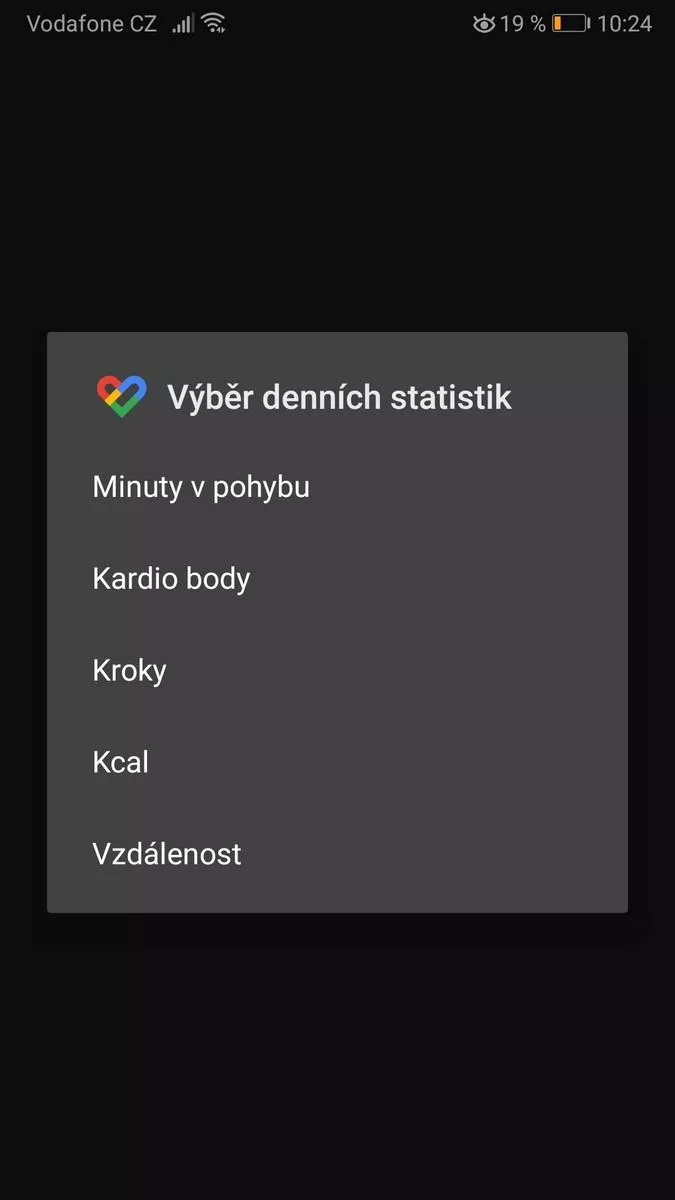Choose Vzdálenost as daily statistic

[337, 855]
